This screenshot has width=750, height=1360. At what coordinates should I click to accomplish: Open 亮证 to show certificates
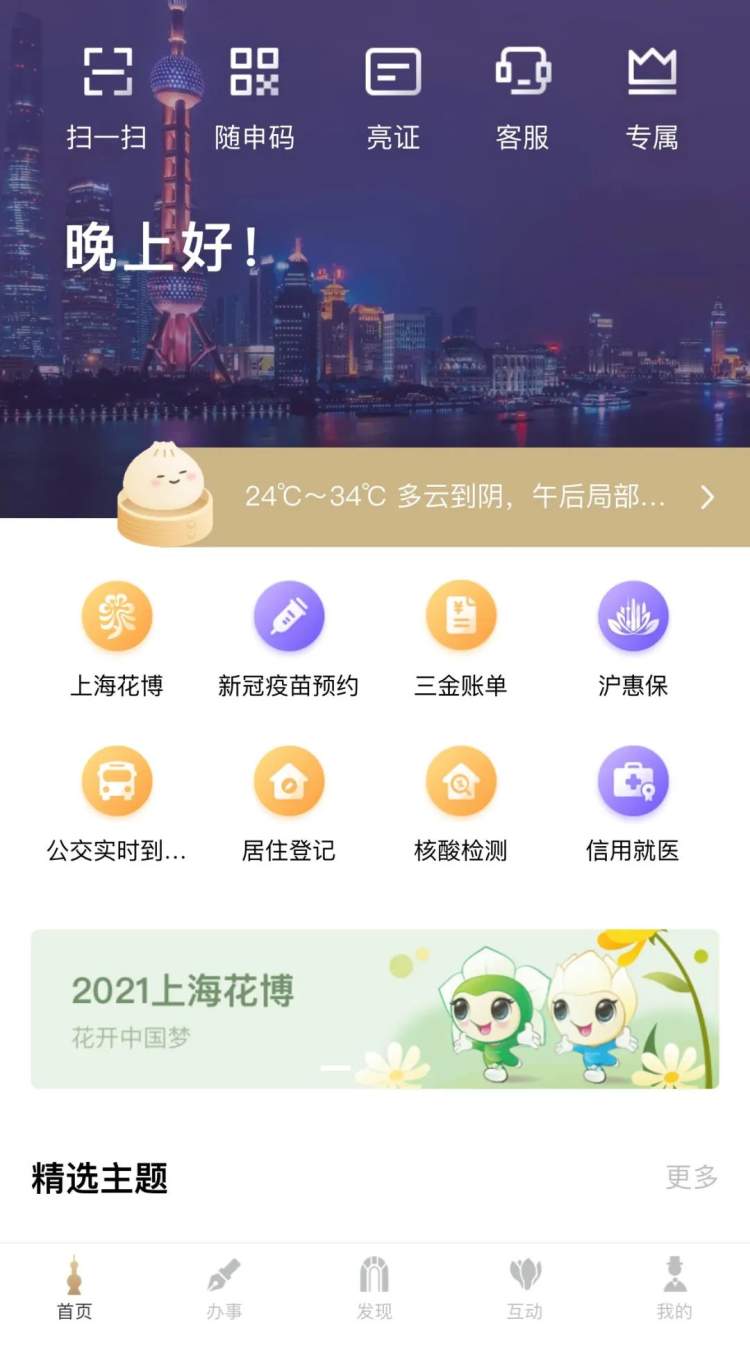click(393, 95)
